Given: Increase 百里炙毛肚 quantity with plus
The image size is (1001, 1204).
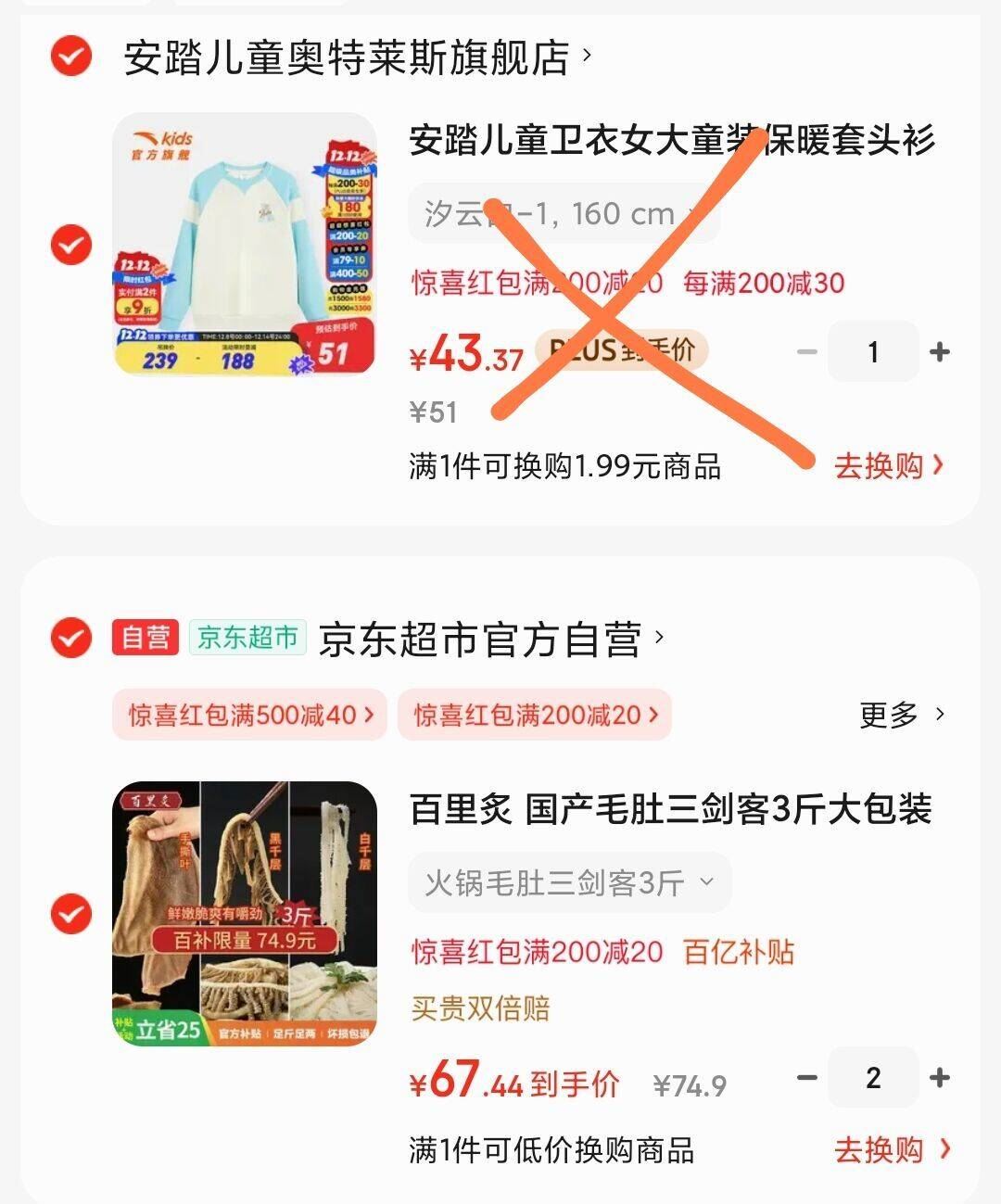Looking at the screenshot, I should coord(940,1078).
